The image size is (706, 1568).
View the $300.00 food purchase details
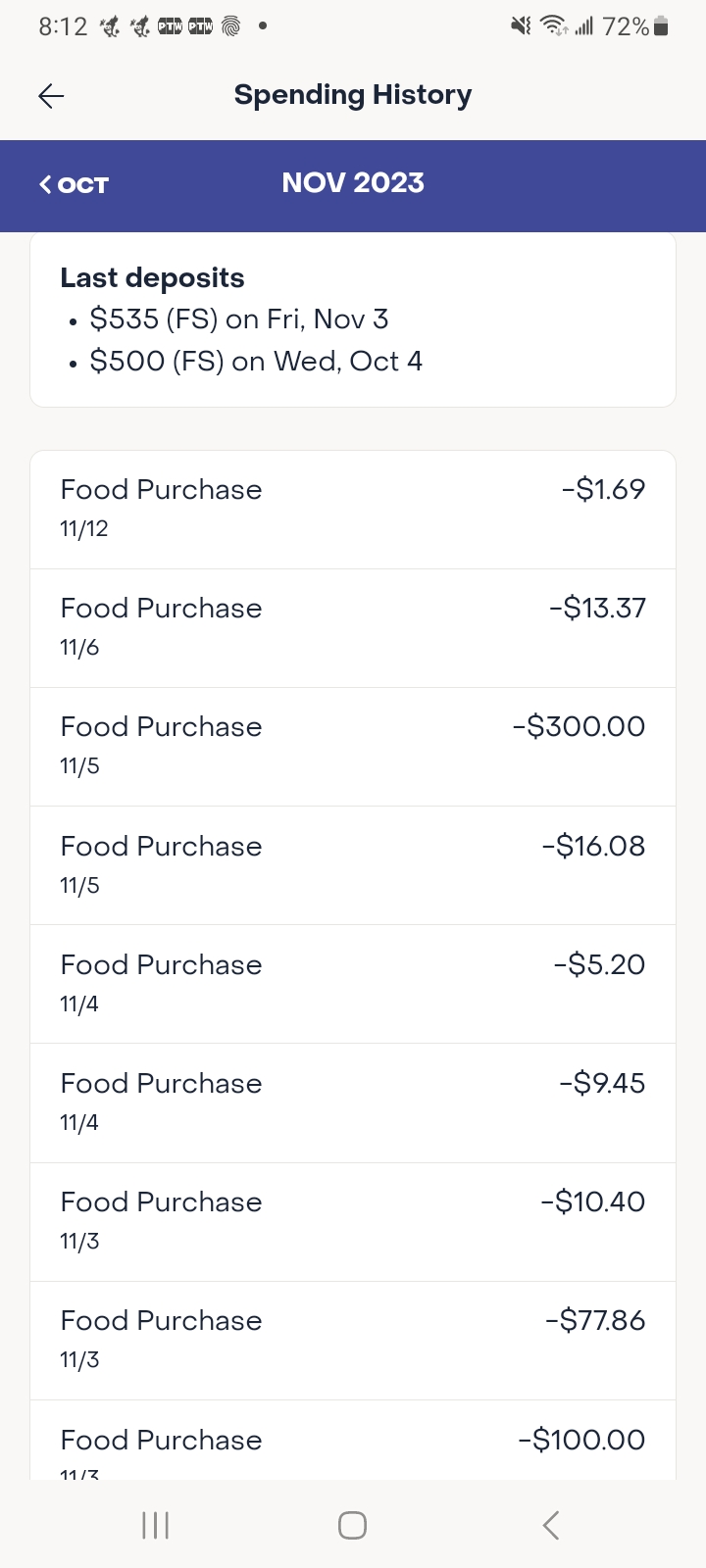tap(353, 747)
